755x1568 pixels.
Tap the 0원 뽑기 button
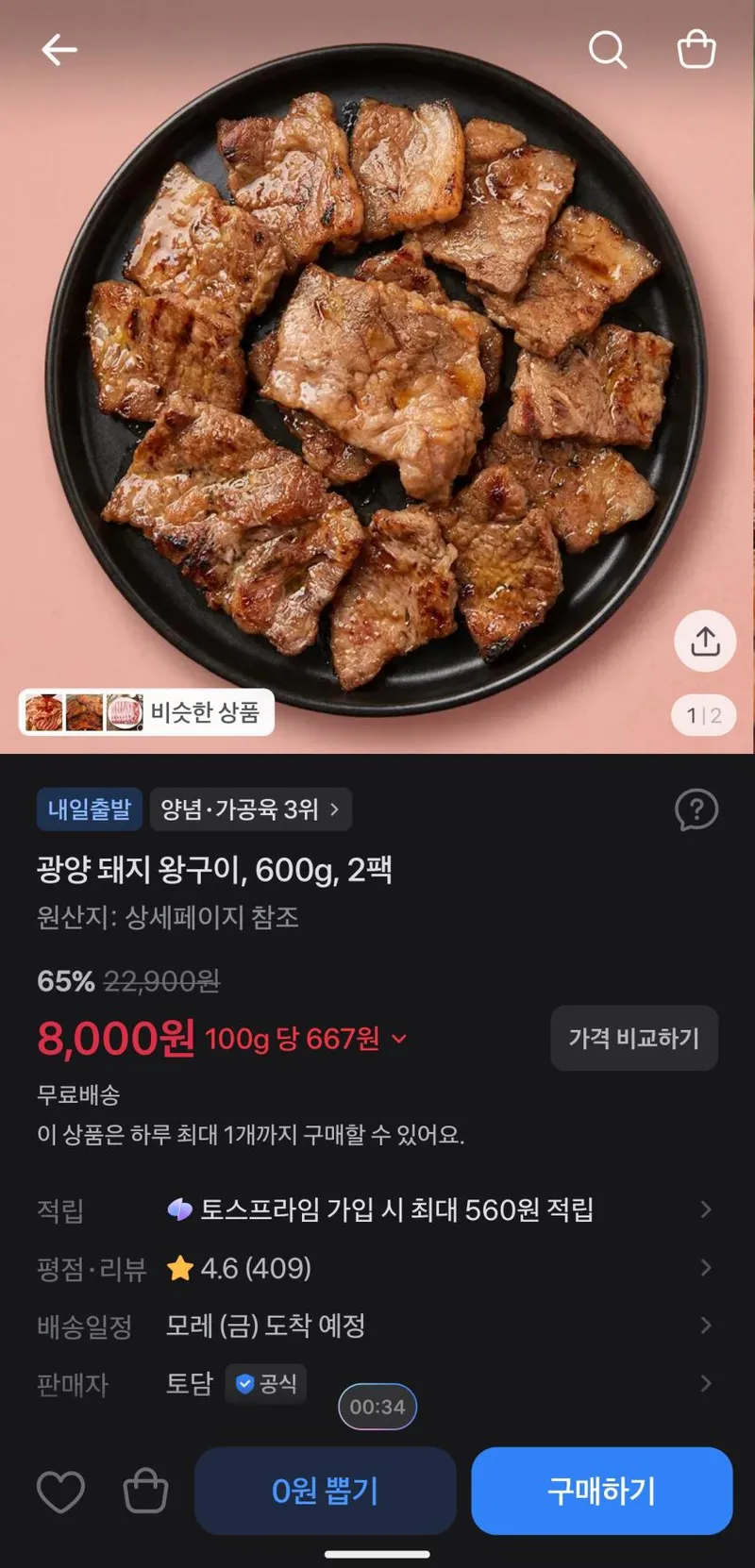(x=326, y=1491)
